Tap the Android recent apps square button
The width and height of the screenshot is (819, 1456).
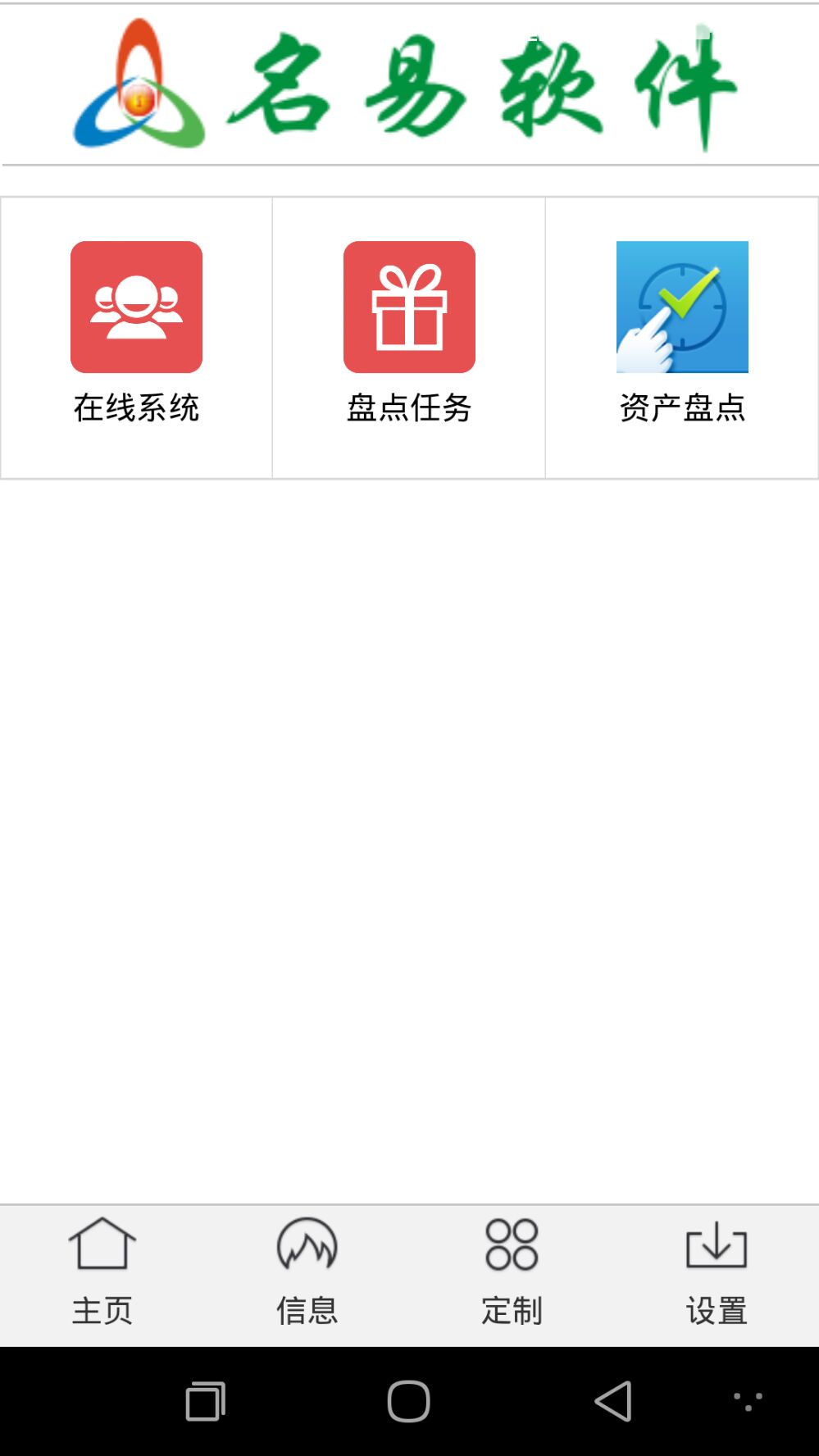point(204,1400)
